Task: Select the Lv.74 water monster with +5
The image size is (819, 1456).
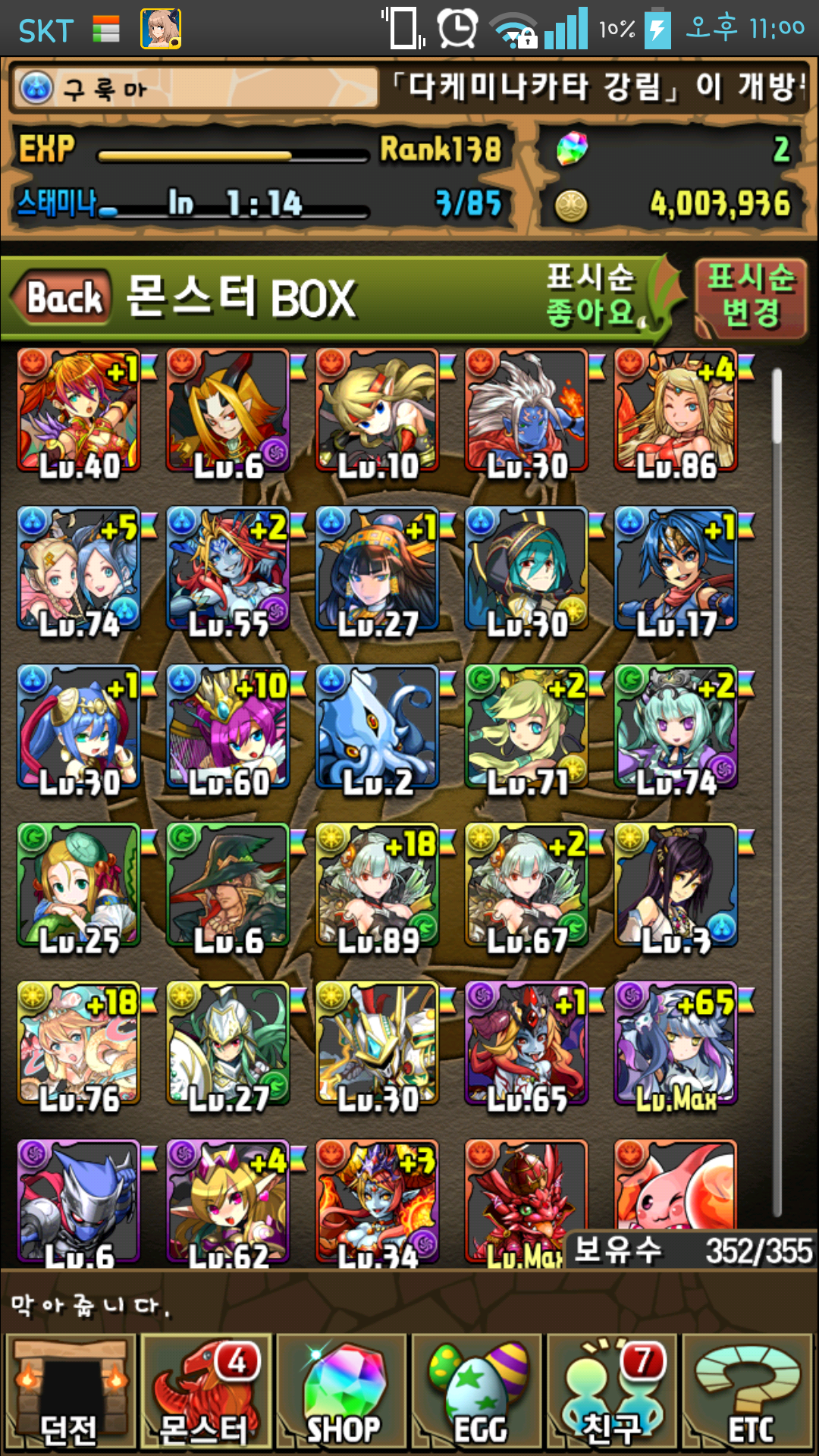Action: [79, 570]
